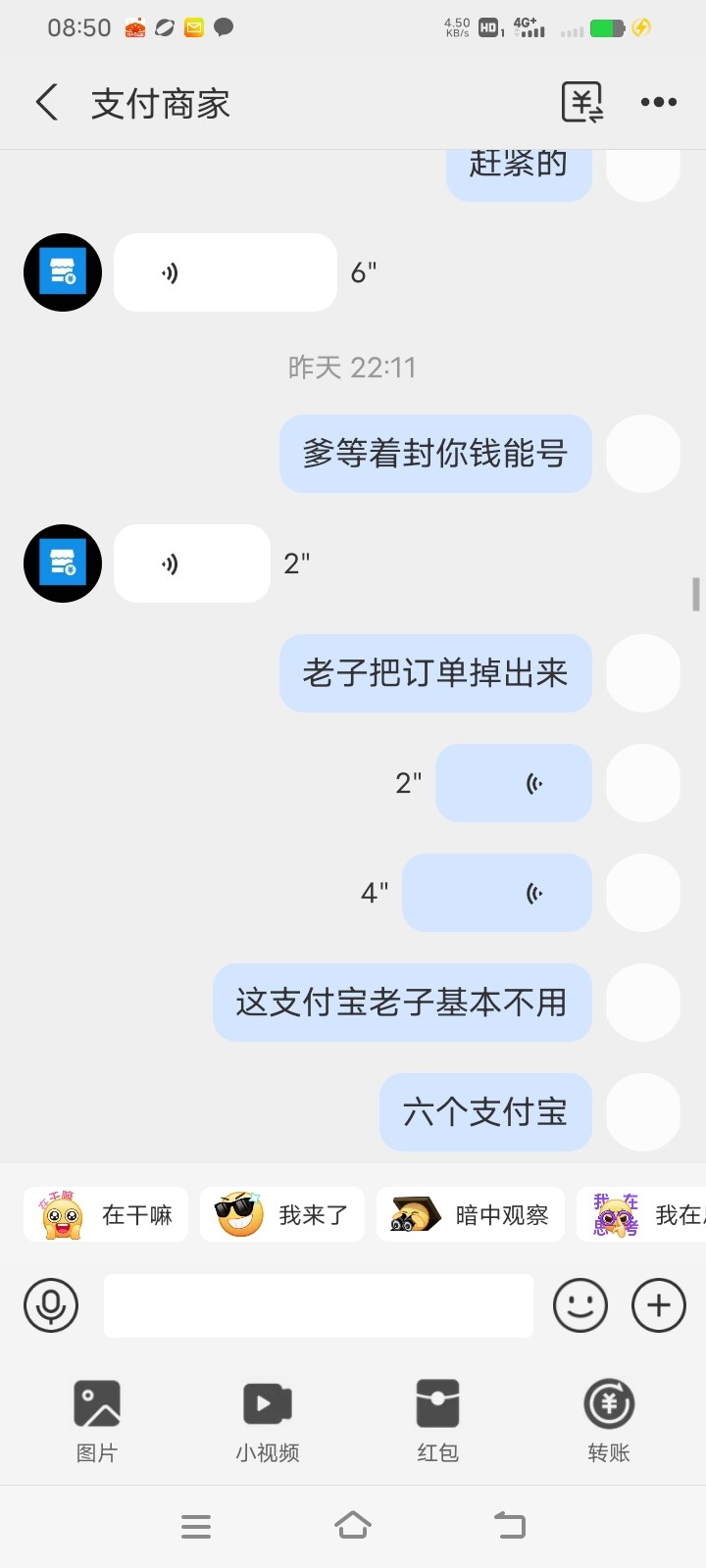Send the 我来了 sticker suggestion

(x=282, y=1215)
